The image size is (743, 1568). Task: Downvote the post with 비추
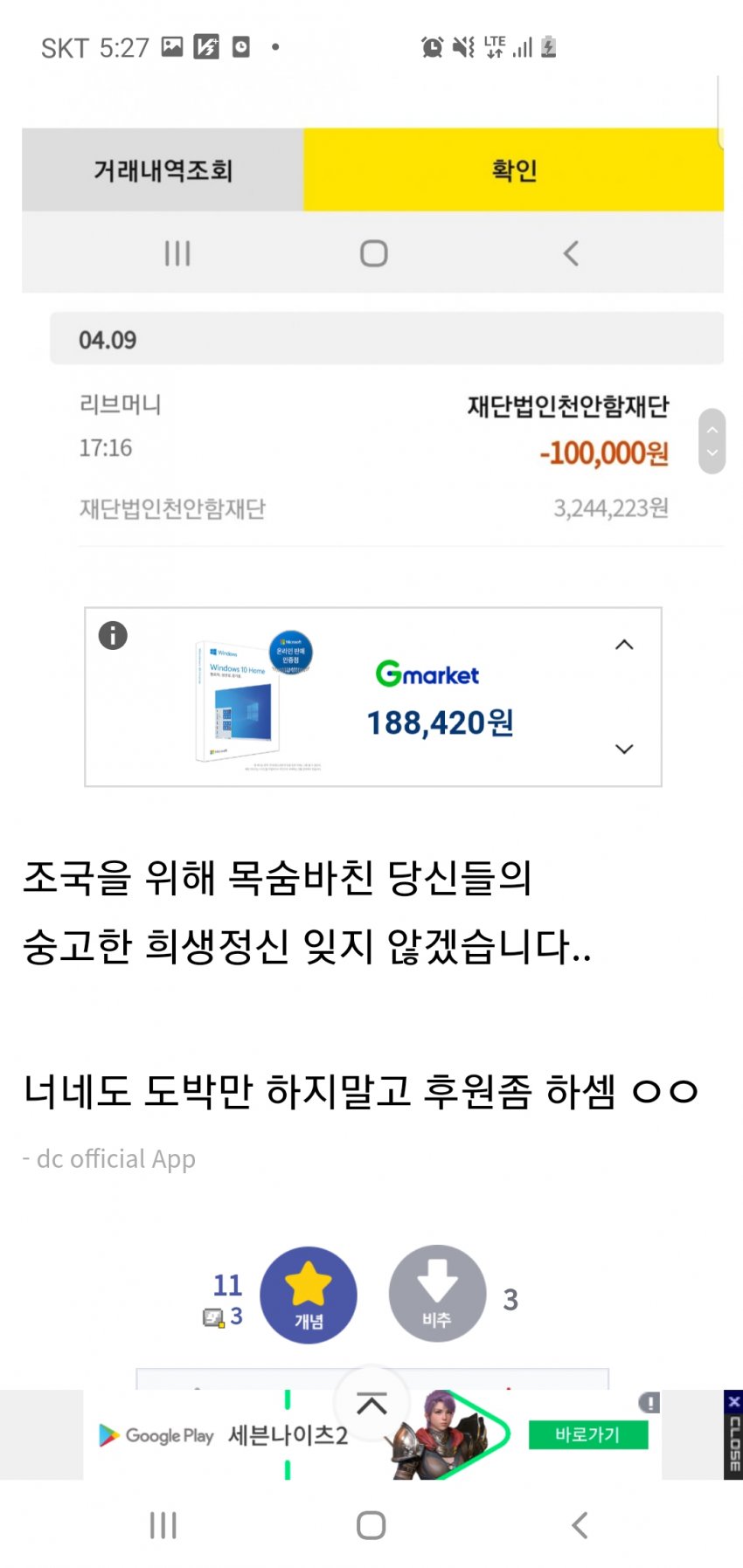437,1294
